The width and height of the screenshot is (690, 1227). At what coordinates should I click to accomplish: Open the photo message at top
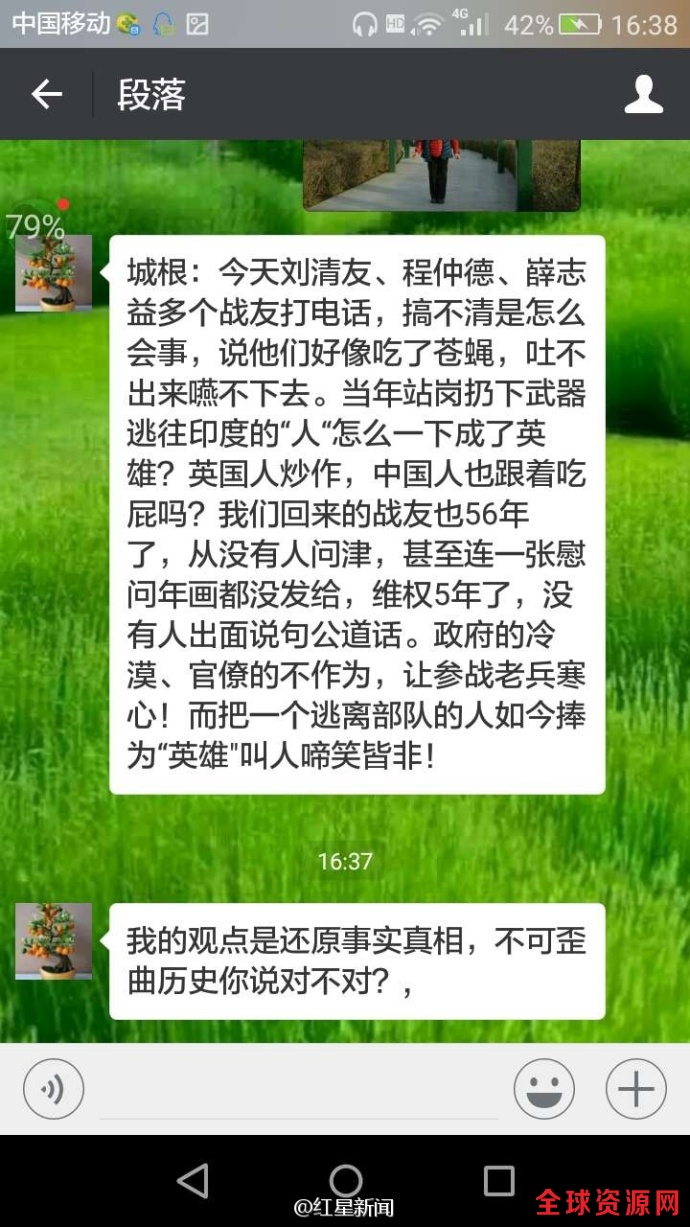[x=441, y=175]
